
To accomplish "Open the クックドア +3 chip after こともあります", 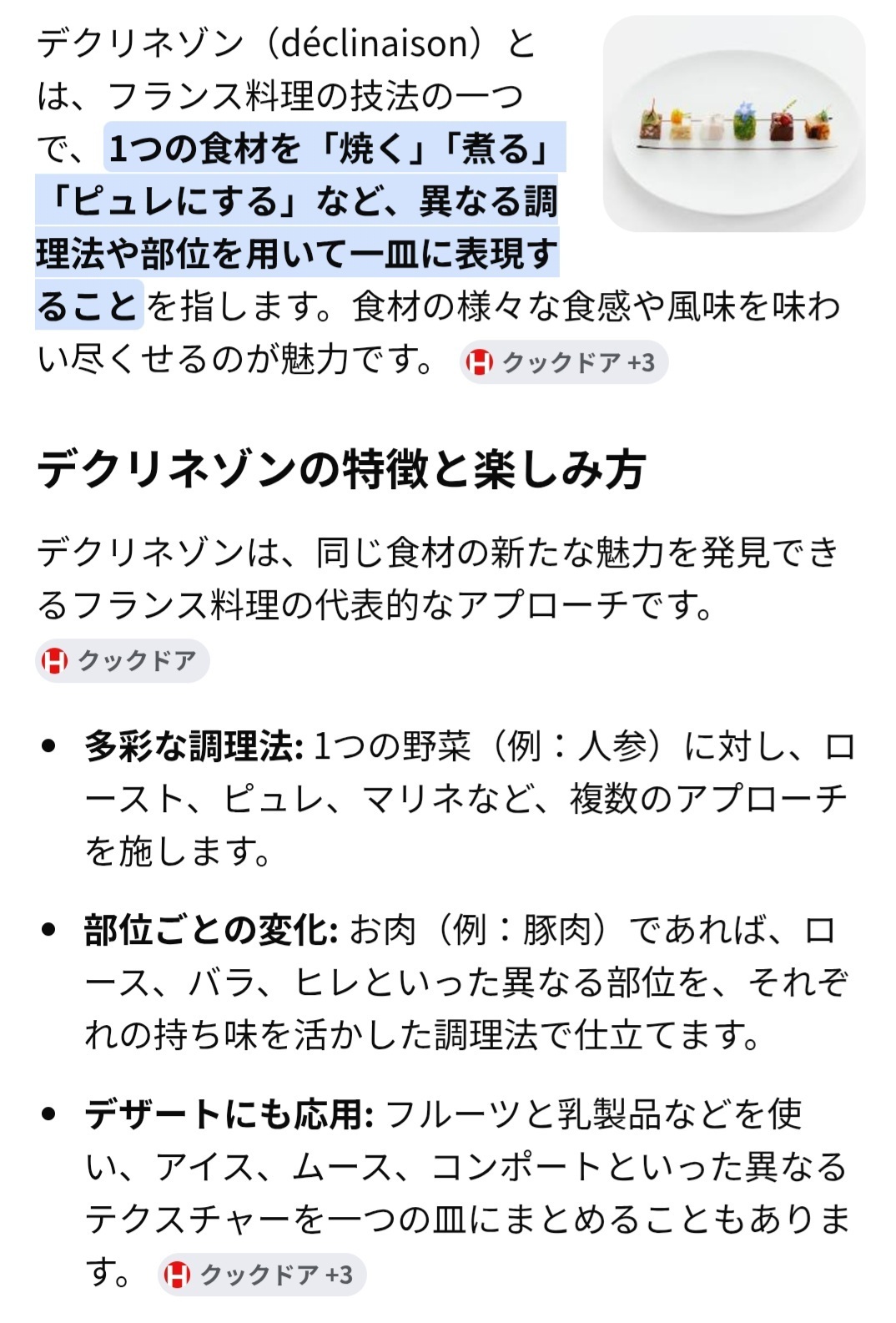I will pyautogui.click(x=262, y=1275).
